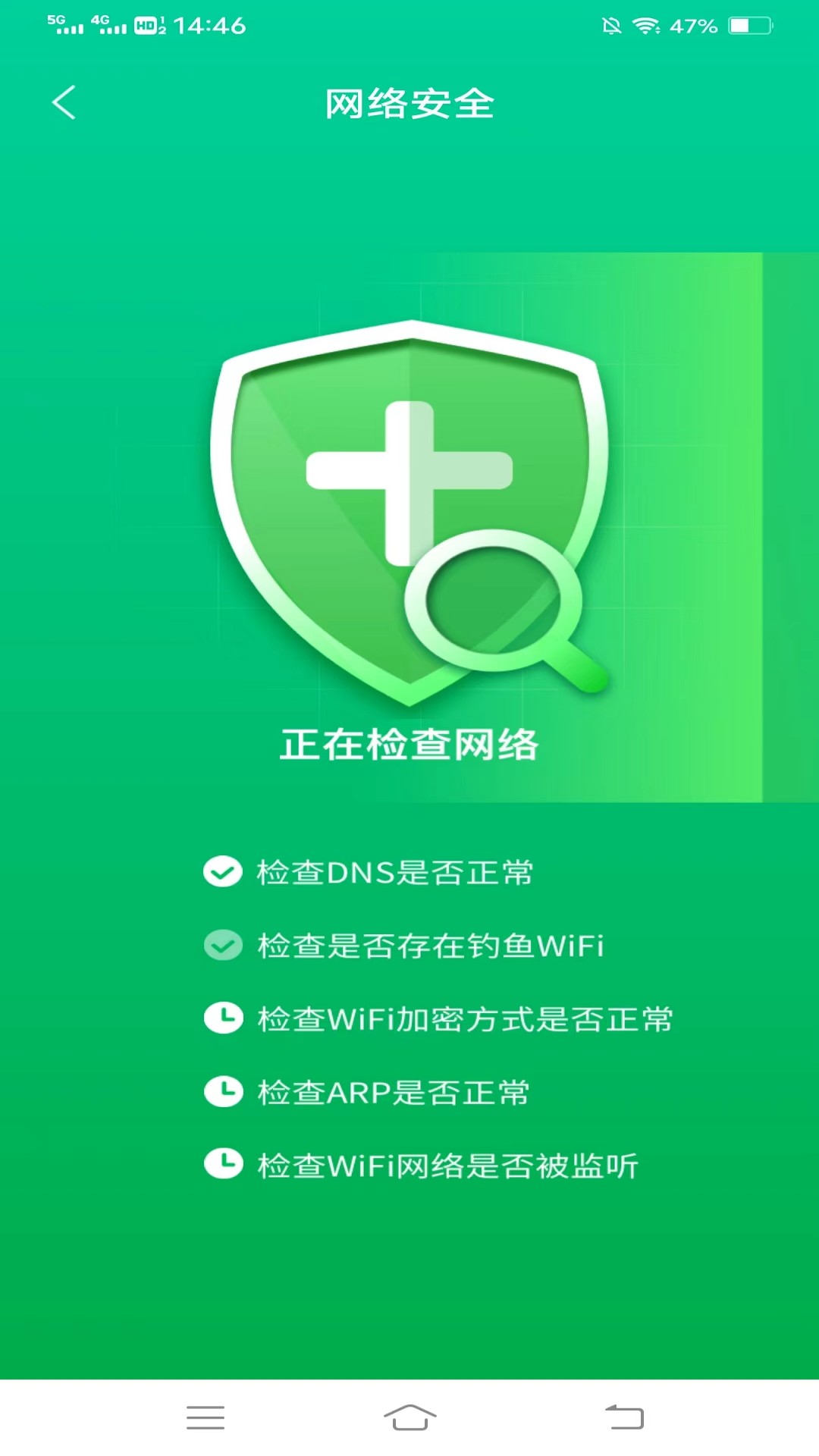The width and height of the screenshot is (819, 1456).
Task: Open the system recent apps menu
Action: click(206, 1417)
